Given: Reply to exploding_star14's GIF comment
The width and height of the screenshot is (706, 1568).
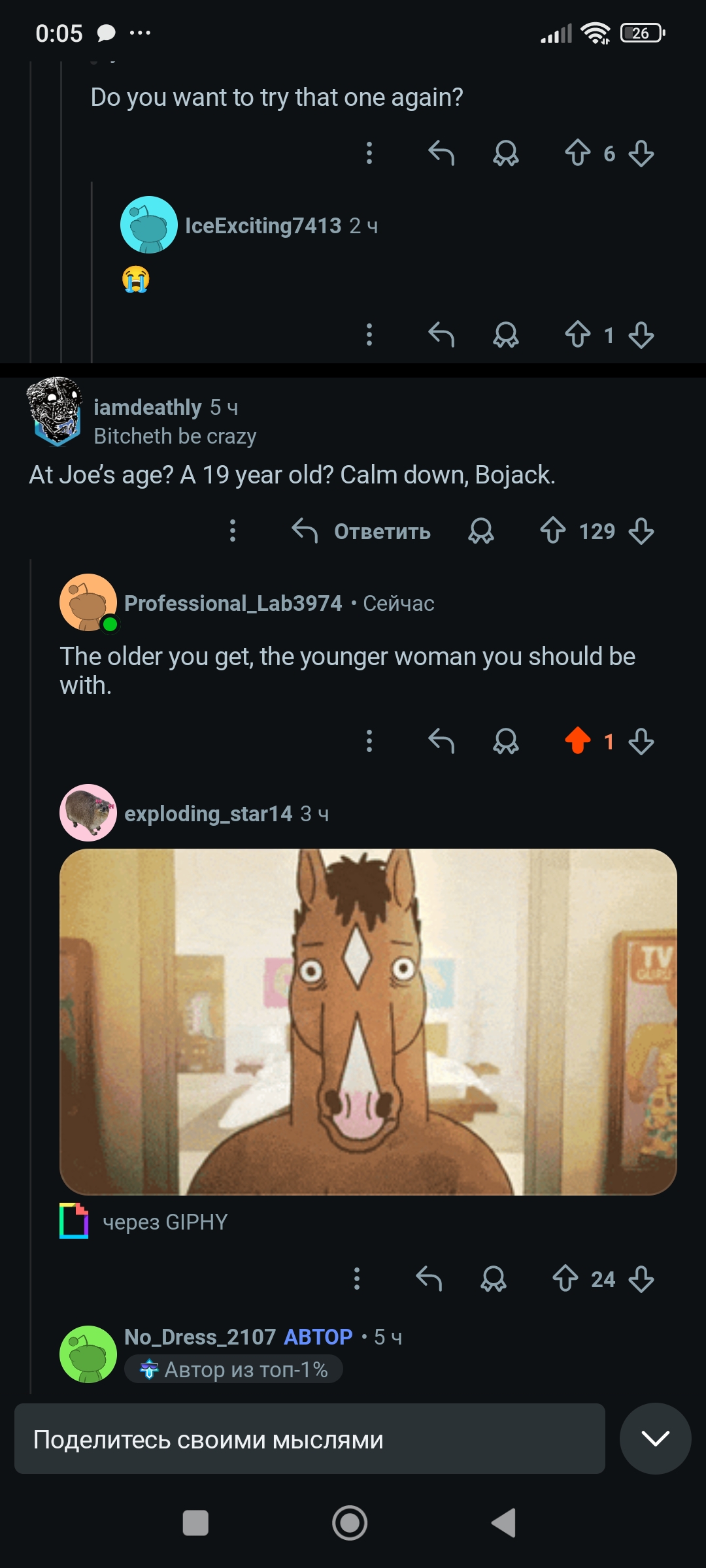Looking at the screenshot, I should pyautogui.click(x=429, y=1279).
